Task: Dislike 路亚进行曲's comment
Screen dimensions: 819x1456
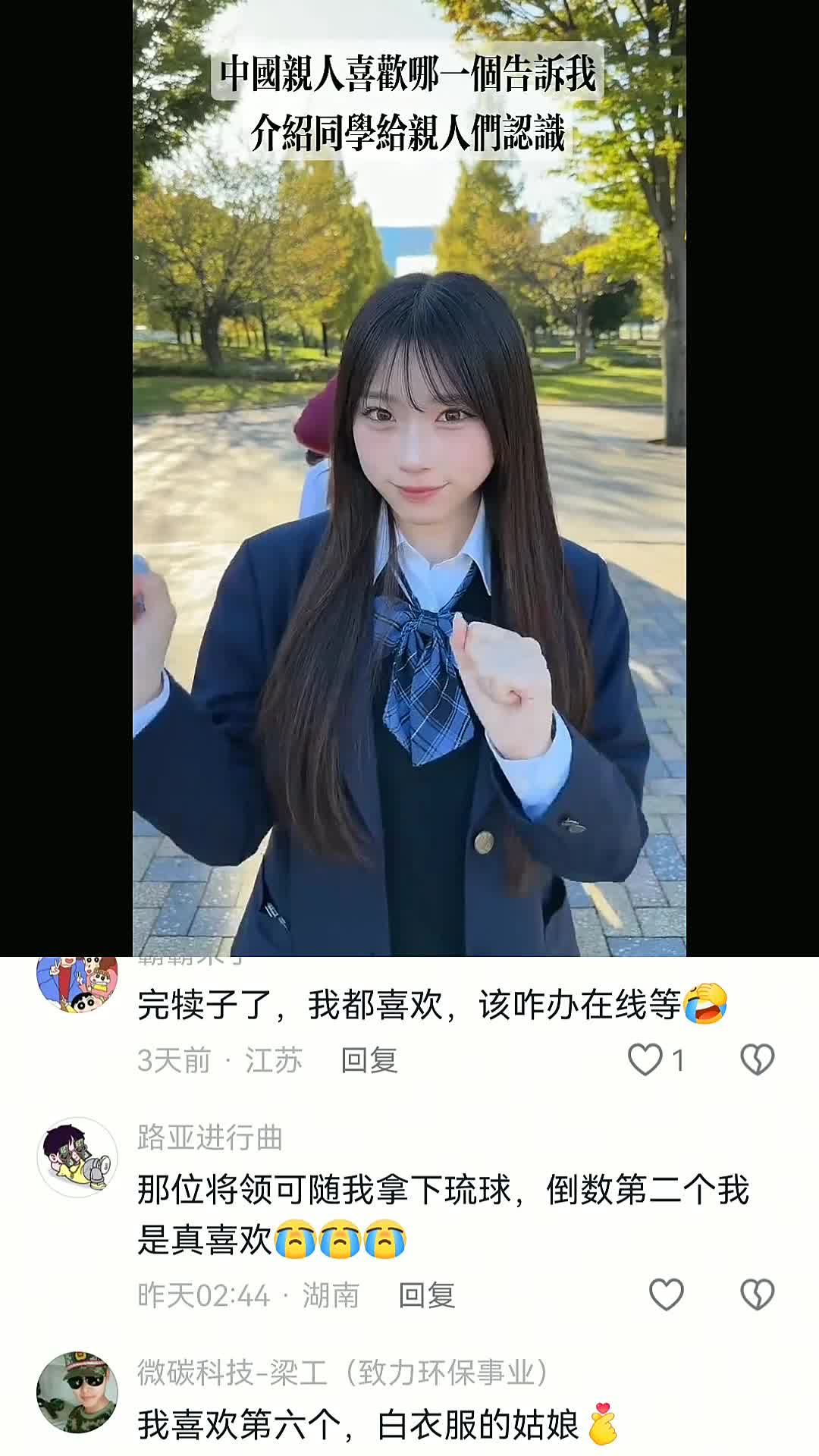Action: tap(757, 1294)
